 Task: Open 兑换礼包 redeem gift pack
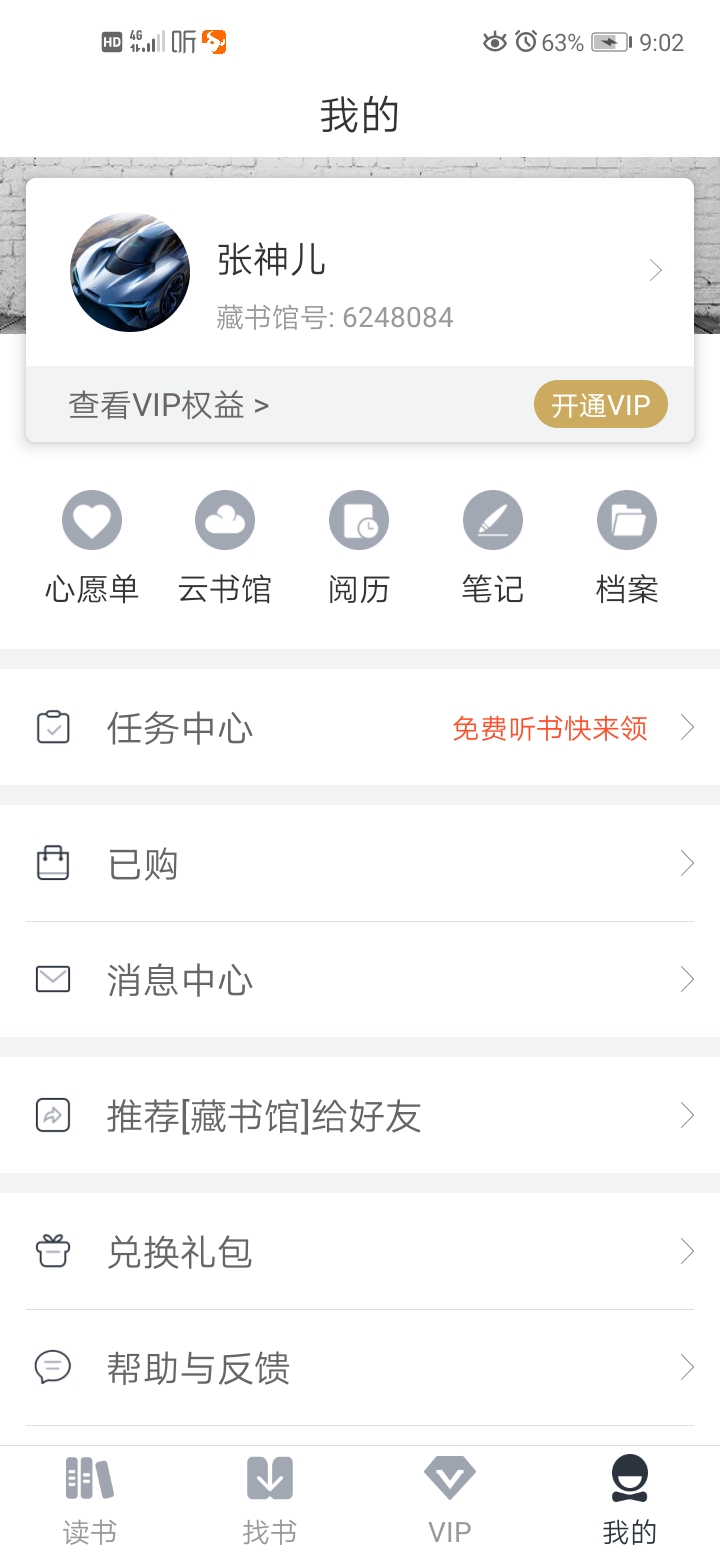pyautogui.click(x=360, y=1252)
